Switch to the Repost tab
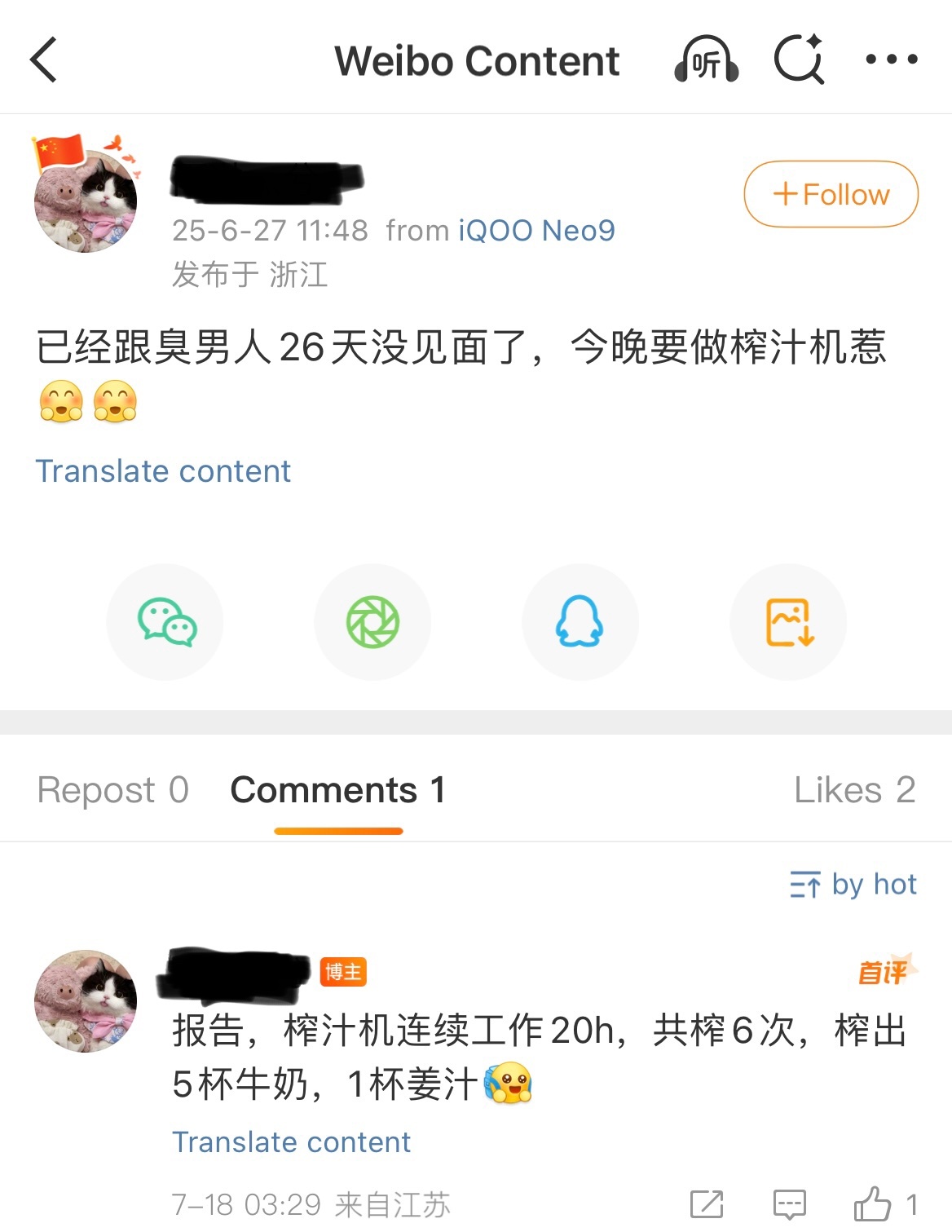 pyautogui.click(x=113, y=789)
